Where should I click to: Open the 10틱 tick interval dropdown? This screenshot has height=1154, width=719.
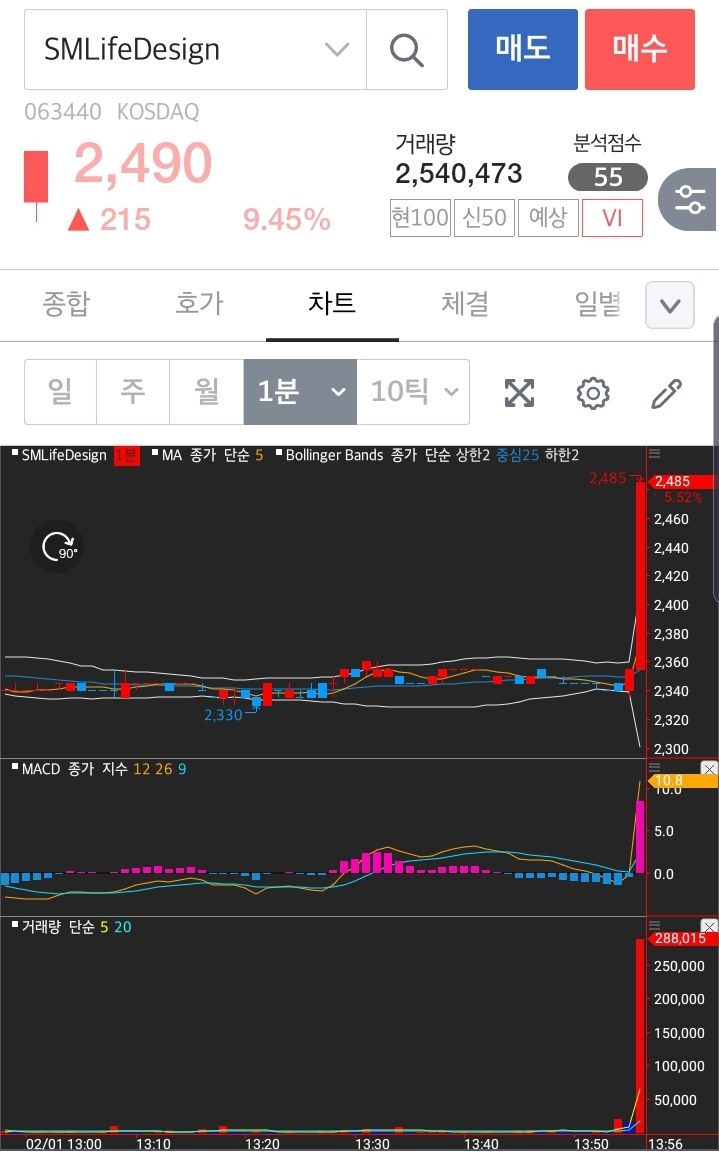[414, 392]
